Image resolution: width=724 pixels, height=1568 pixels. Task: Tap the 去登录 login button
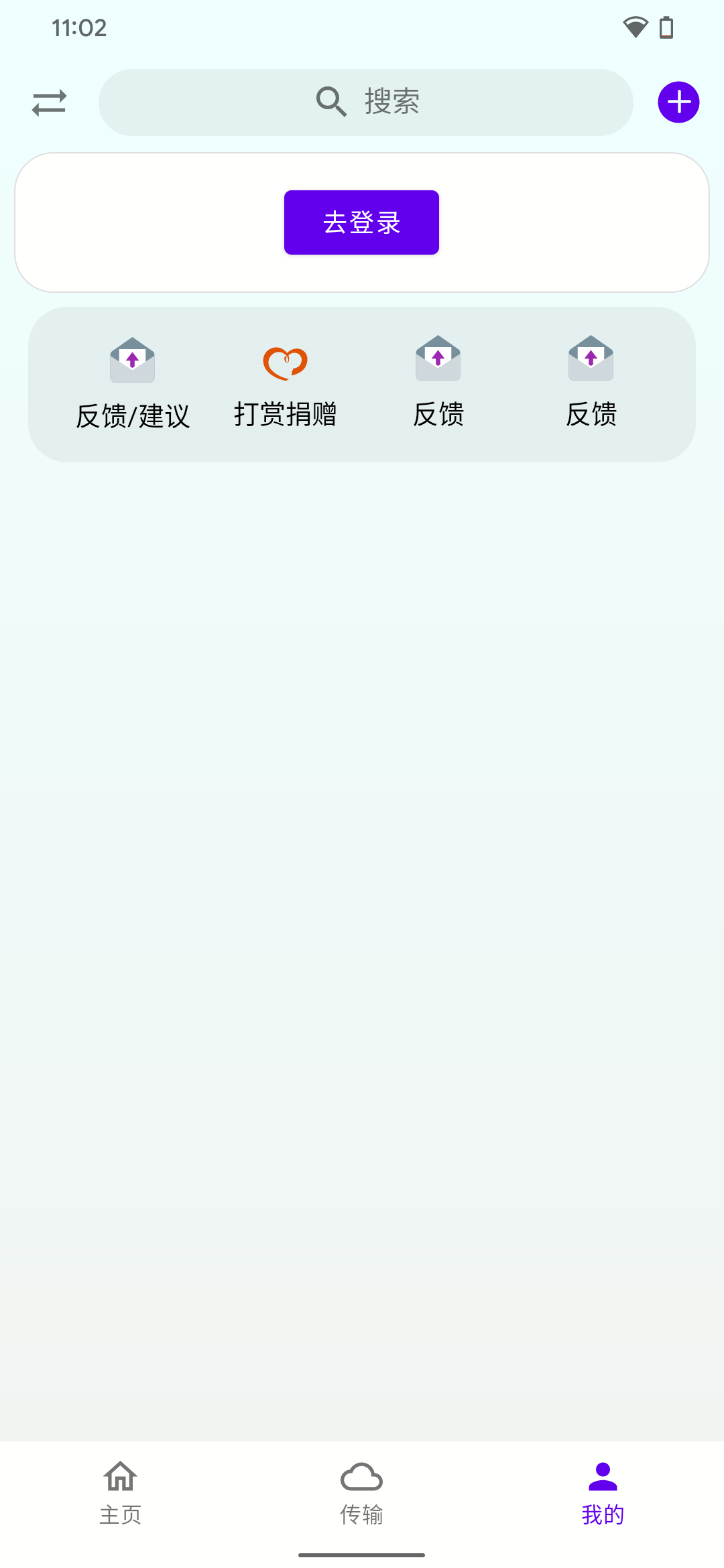click(361, 222)
